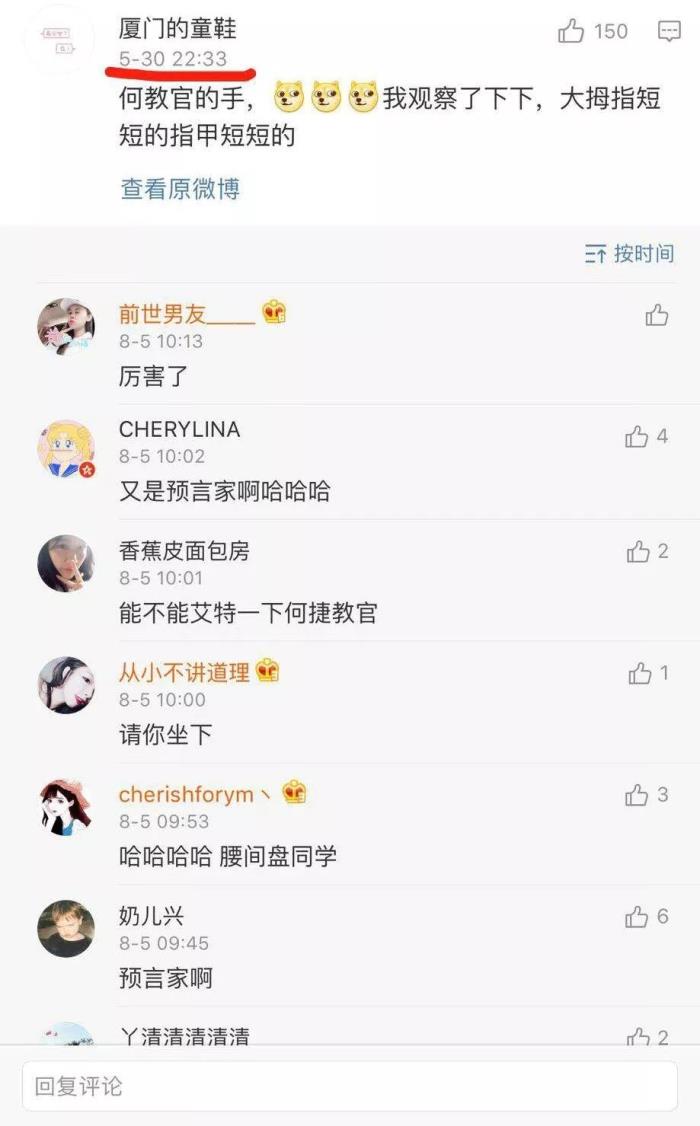
Task: Like 前世男友____'s reply 厉害了
Action: point(657,316)
